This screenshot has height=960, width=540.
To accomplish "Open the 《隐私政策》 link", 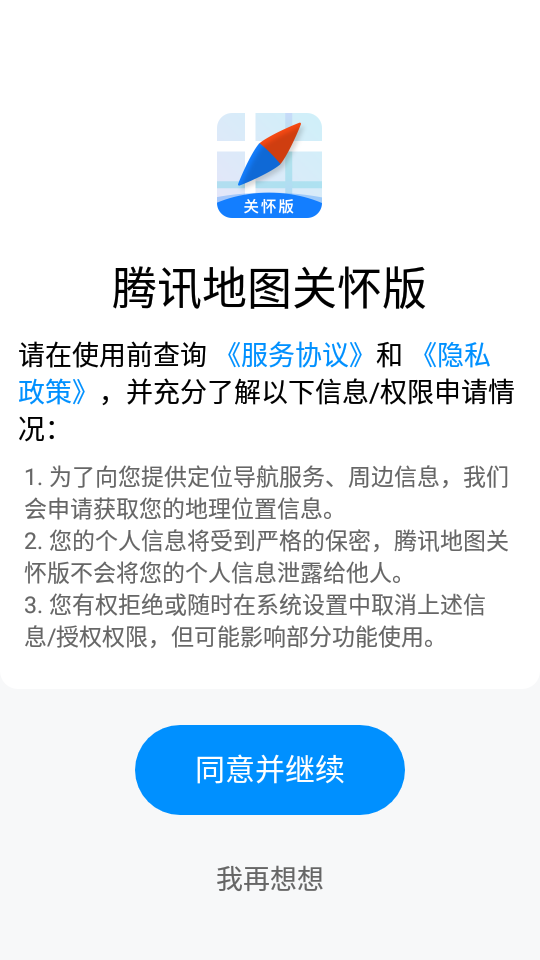I will coord(455,355).
